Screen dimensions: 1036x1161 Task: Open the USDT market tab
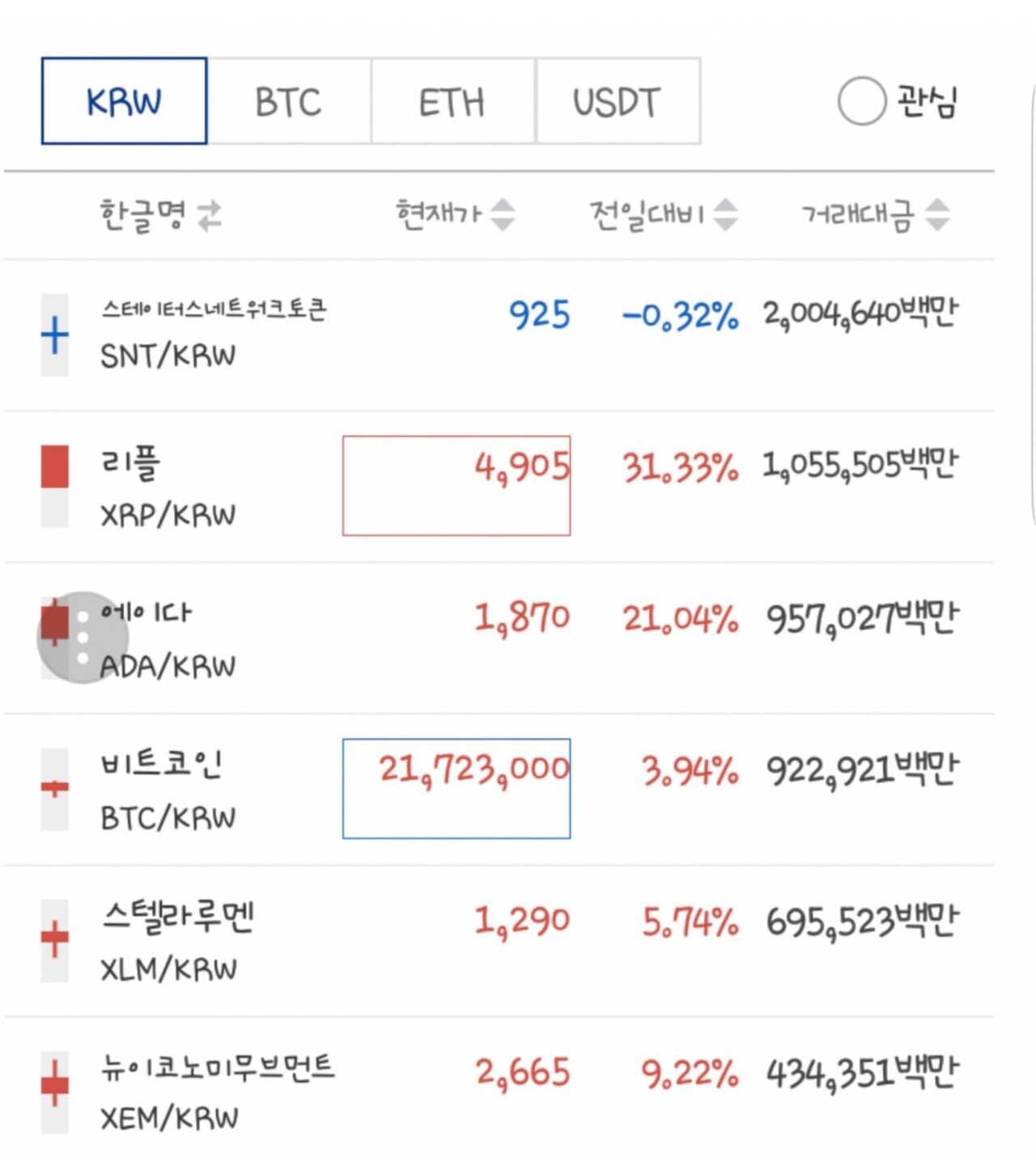pos(618,101)
